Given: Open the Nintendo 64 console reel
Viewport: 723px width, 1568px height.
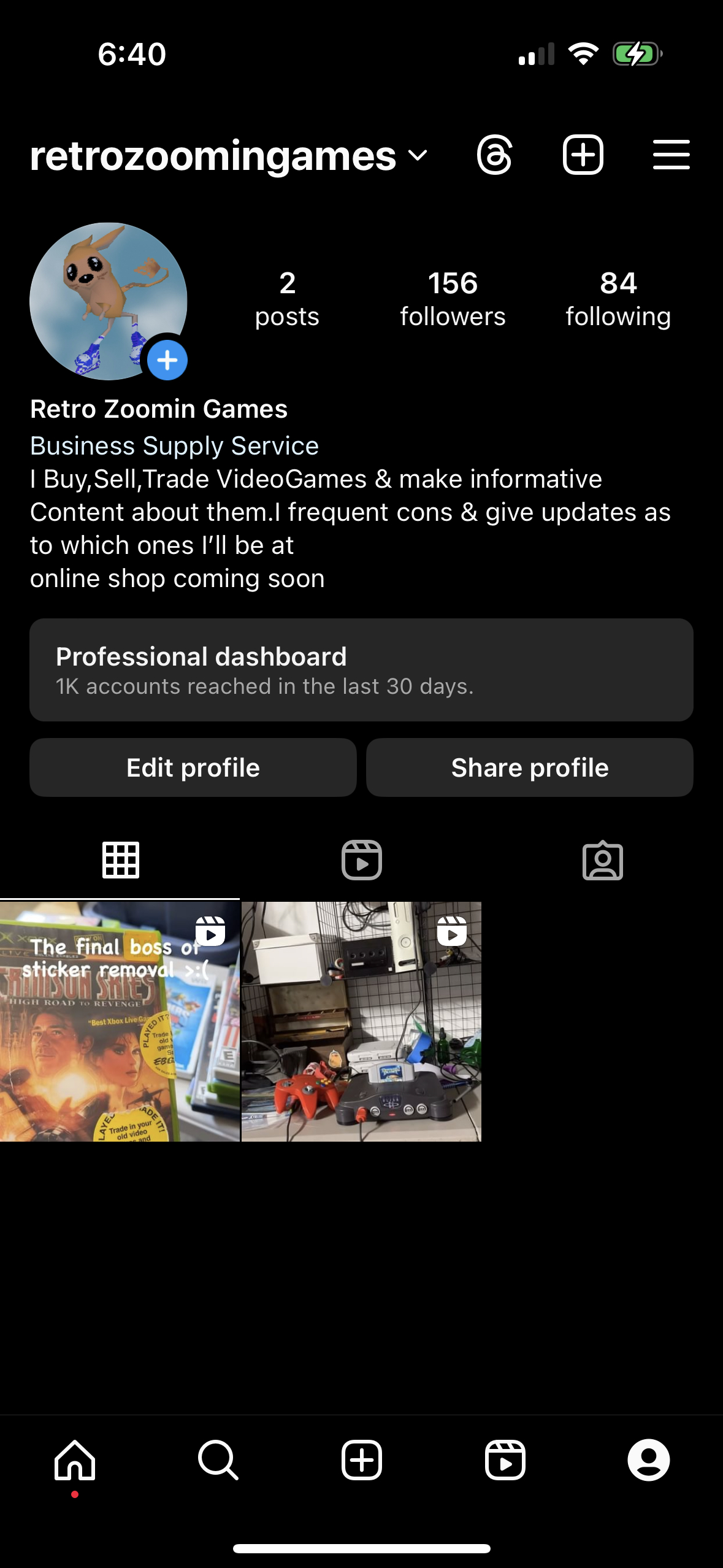Looking at the screenshot, I should tap(361, 1021).
